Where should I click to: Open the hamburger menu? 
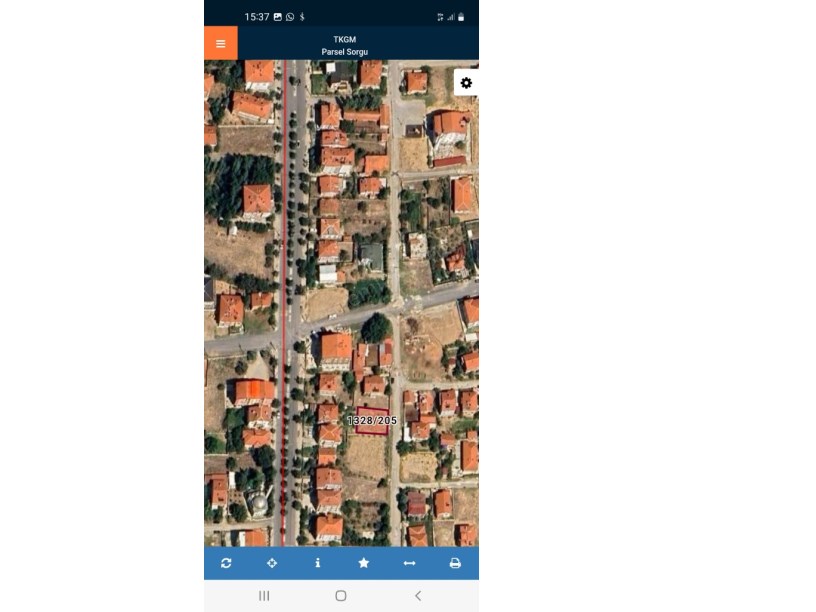tap(220, 44)
